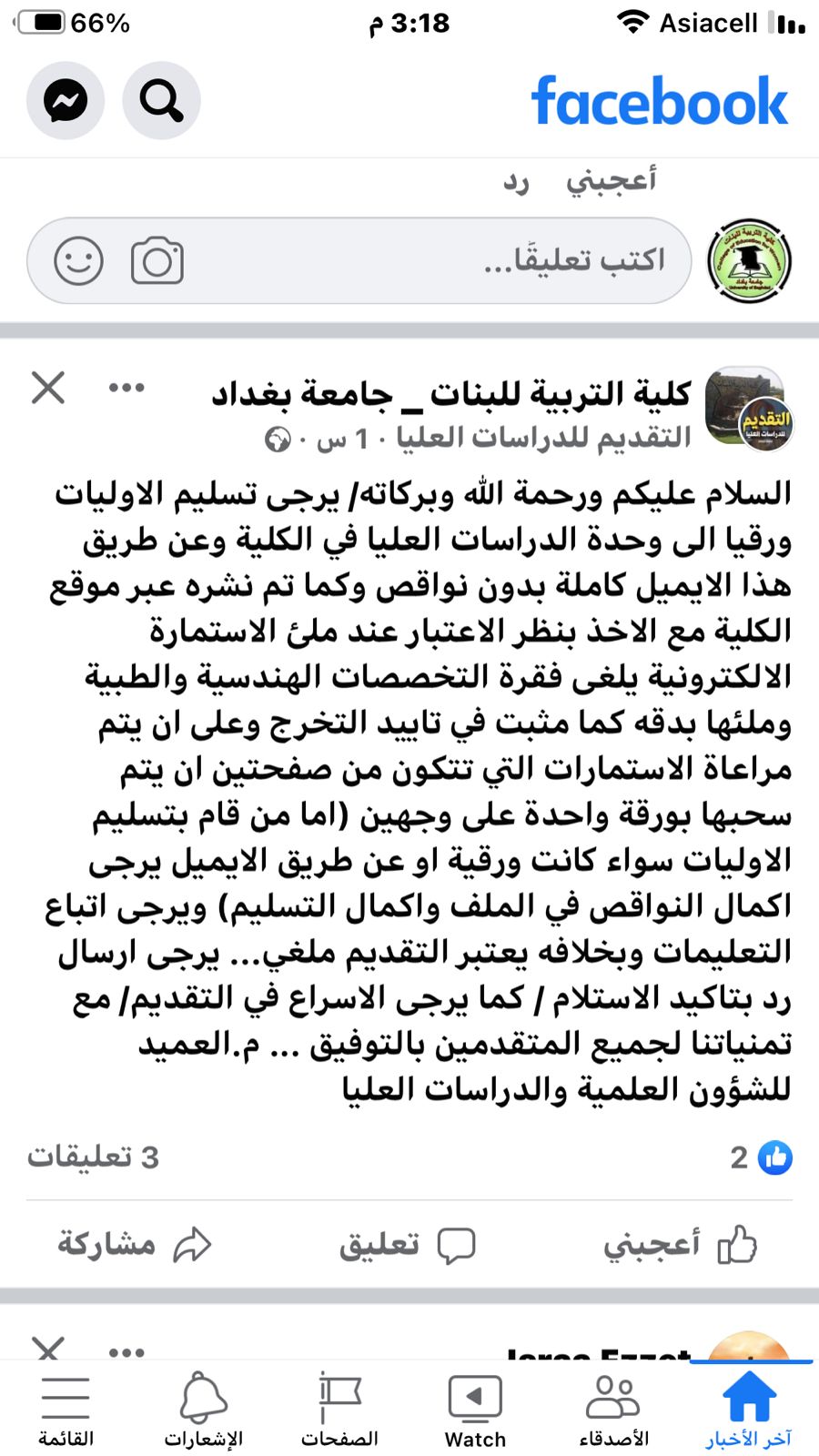Image resolution: width=819 pixels, height=1456 pixels.
Task: Like the post with the أعجبني button
Action: (680, 1244)
